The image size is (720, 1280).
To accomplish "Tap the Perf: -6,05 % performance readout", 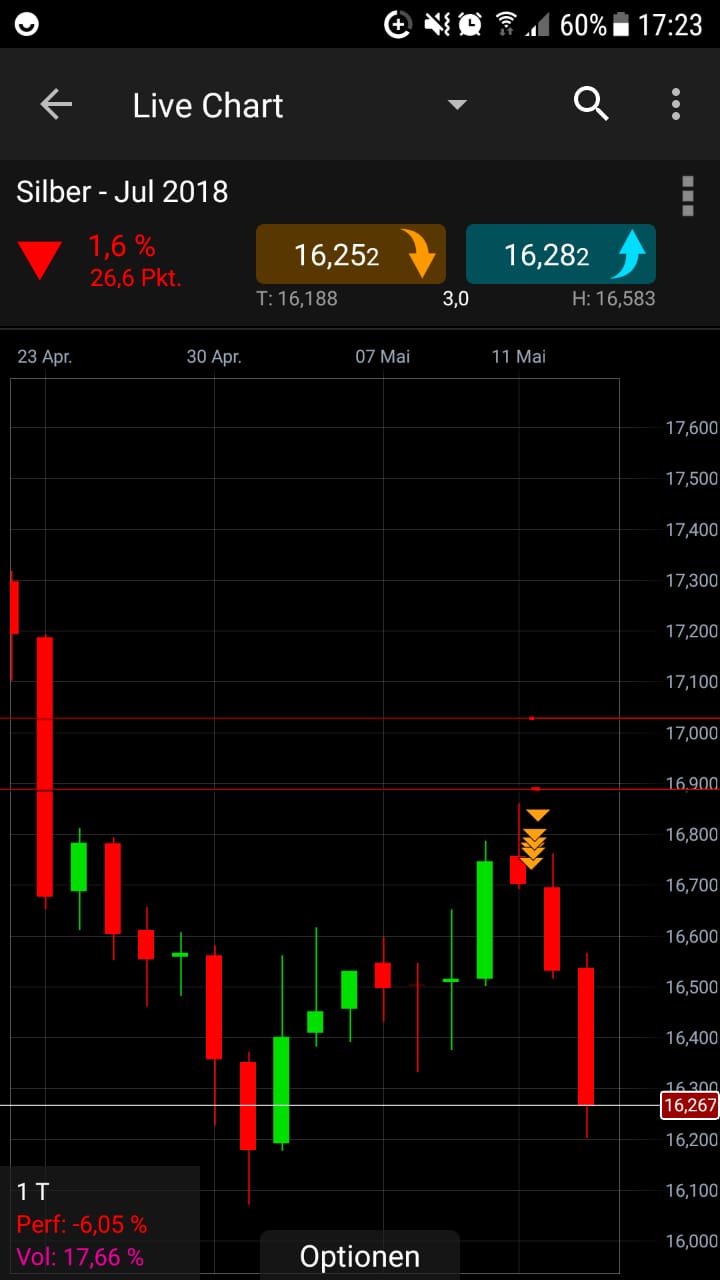I will (x=80, y=1223).
